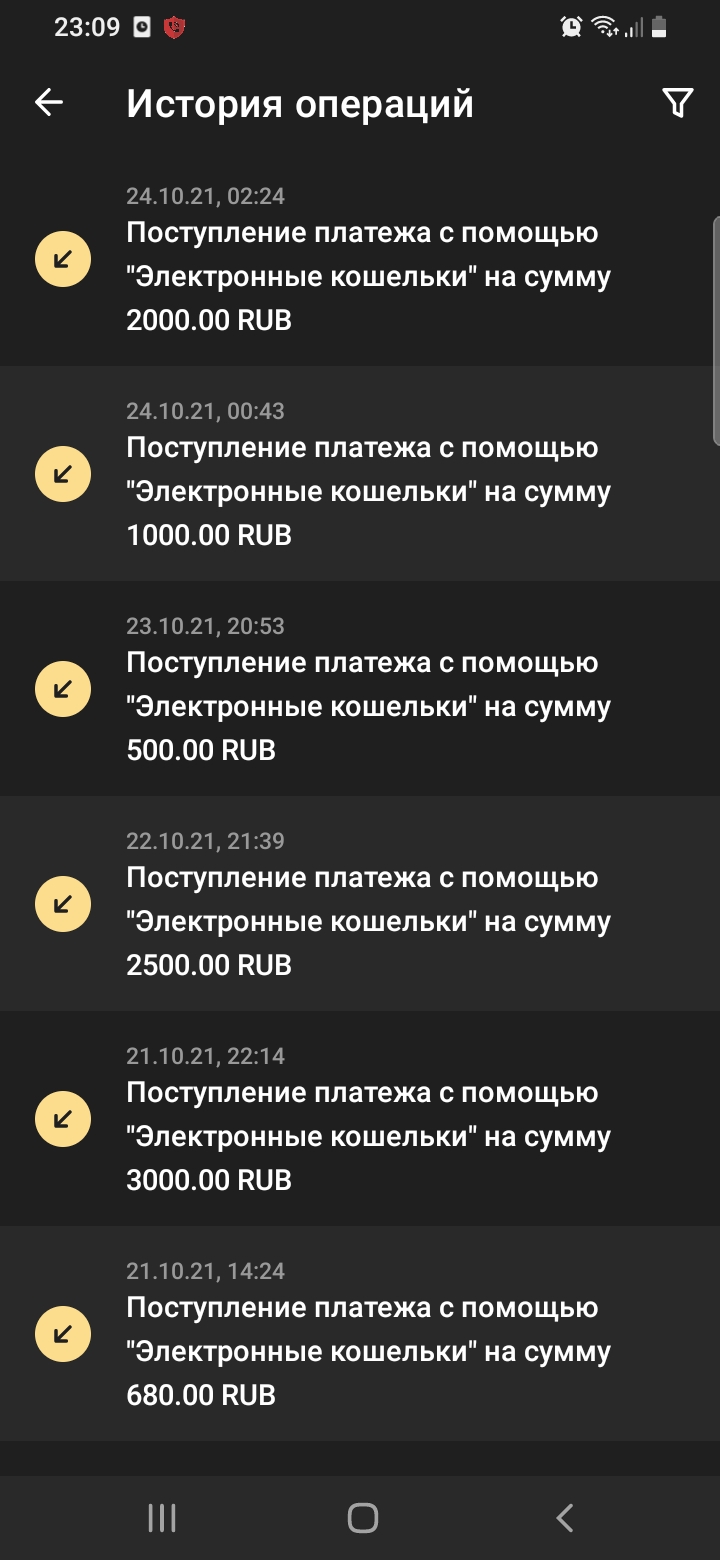Open the 1000.00 RUB payment from 24.10.21, 00:43

point(360,473)
